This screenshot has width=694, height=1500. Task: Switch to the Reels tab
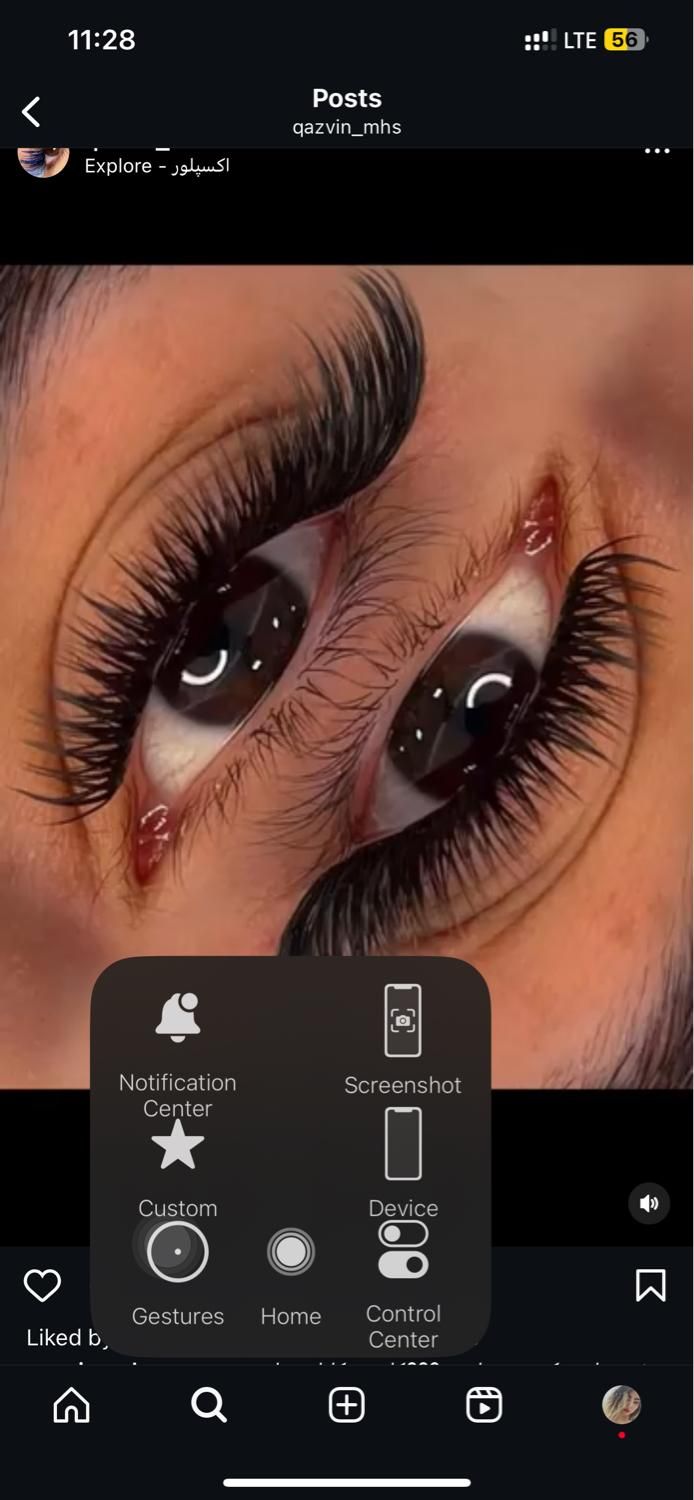tap(484, 1405)
